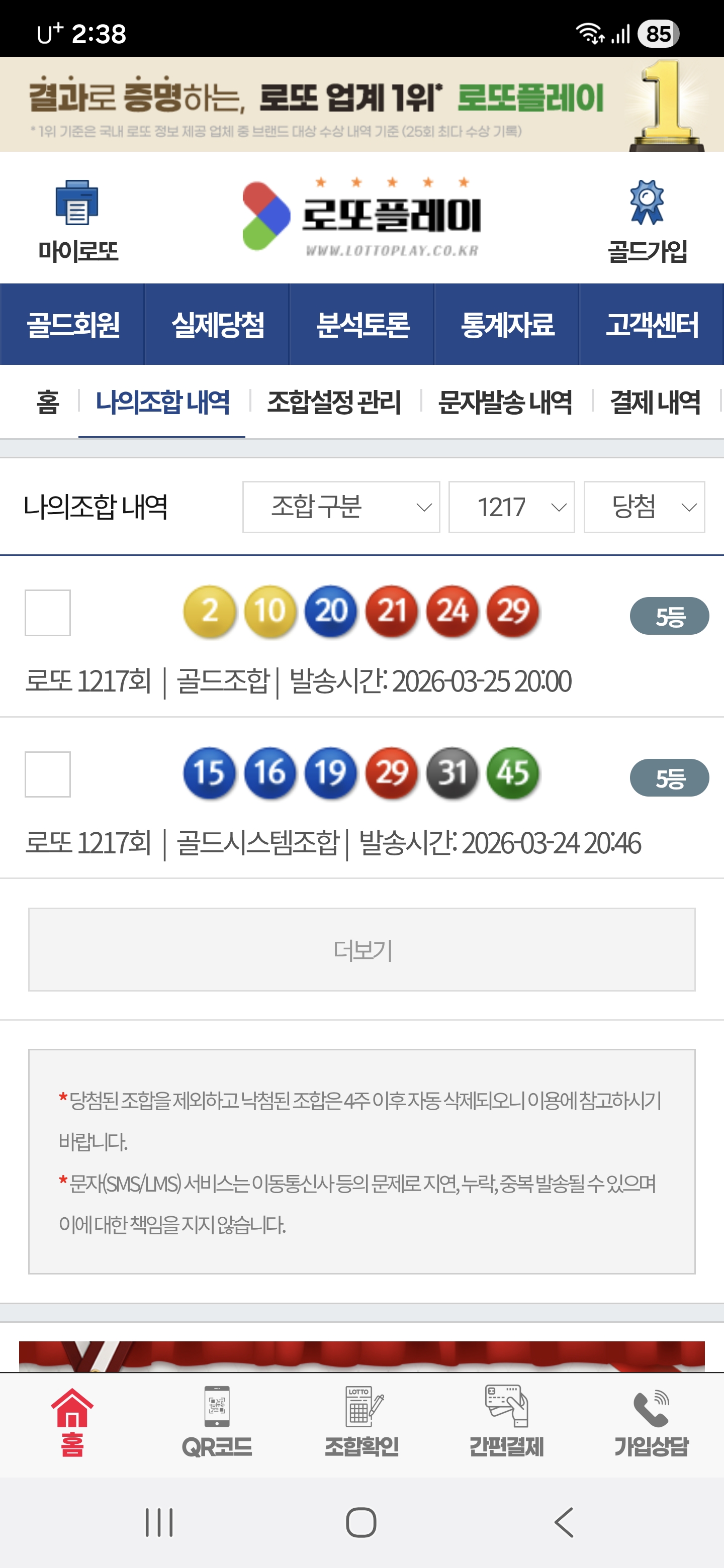Open the 골드회원 menu
The width and height of the screenshot is (724, 1568).
[72, 325]
